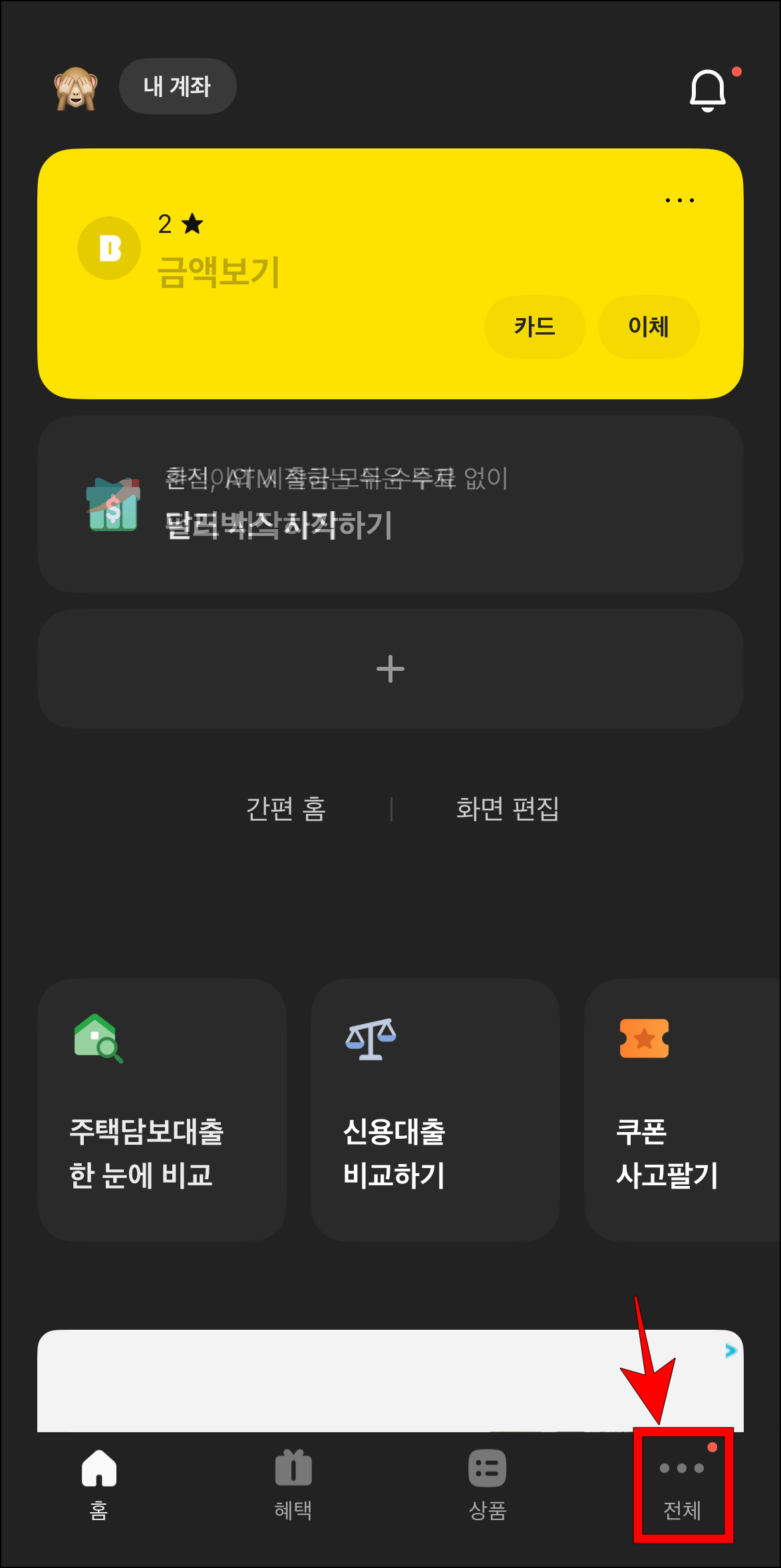Open the account card's three-dot options menu
The height and width of the screenshot is (1568, 781).
[679, 200]
